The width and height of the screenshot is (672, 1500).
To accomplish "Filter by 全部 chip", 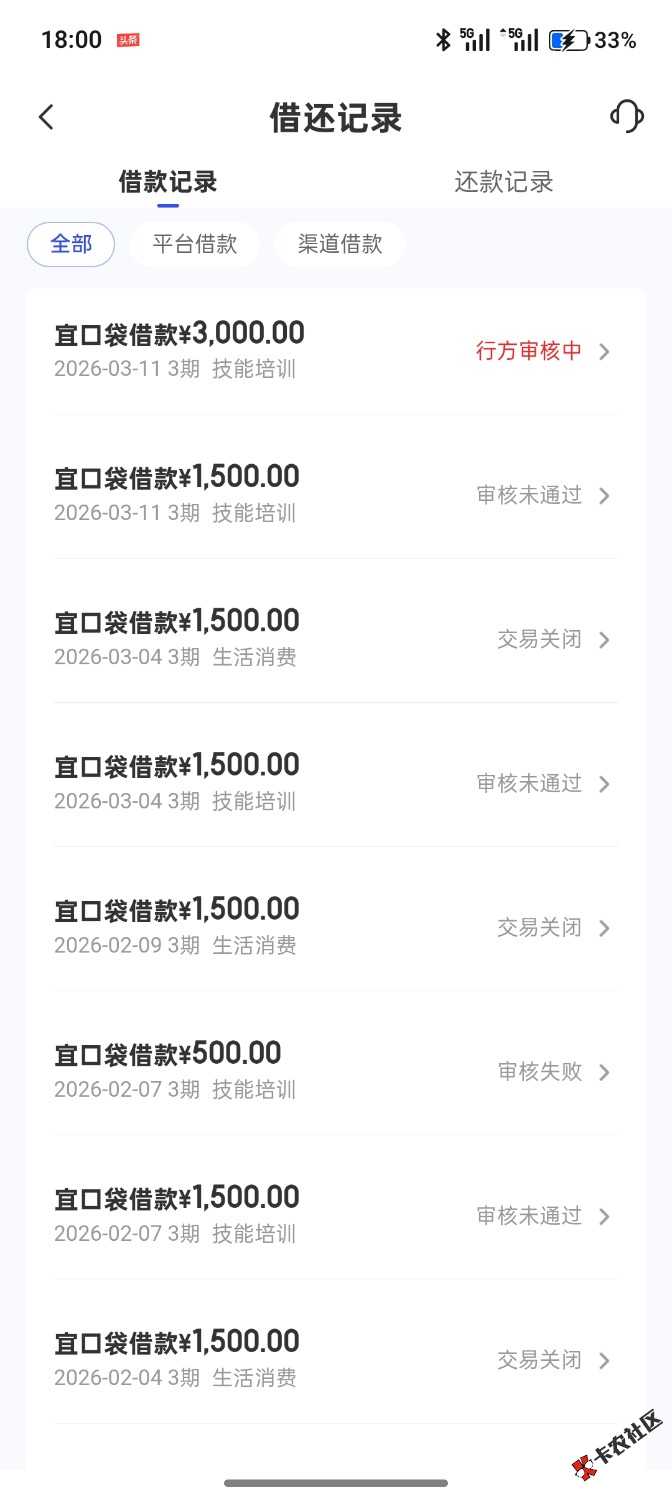I will (71, 244).
